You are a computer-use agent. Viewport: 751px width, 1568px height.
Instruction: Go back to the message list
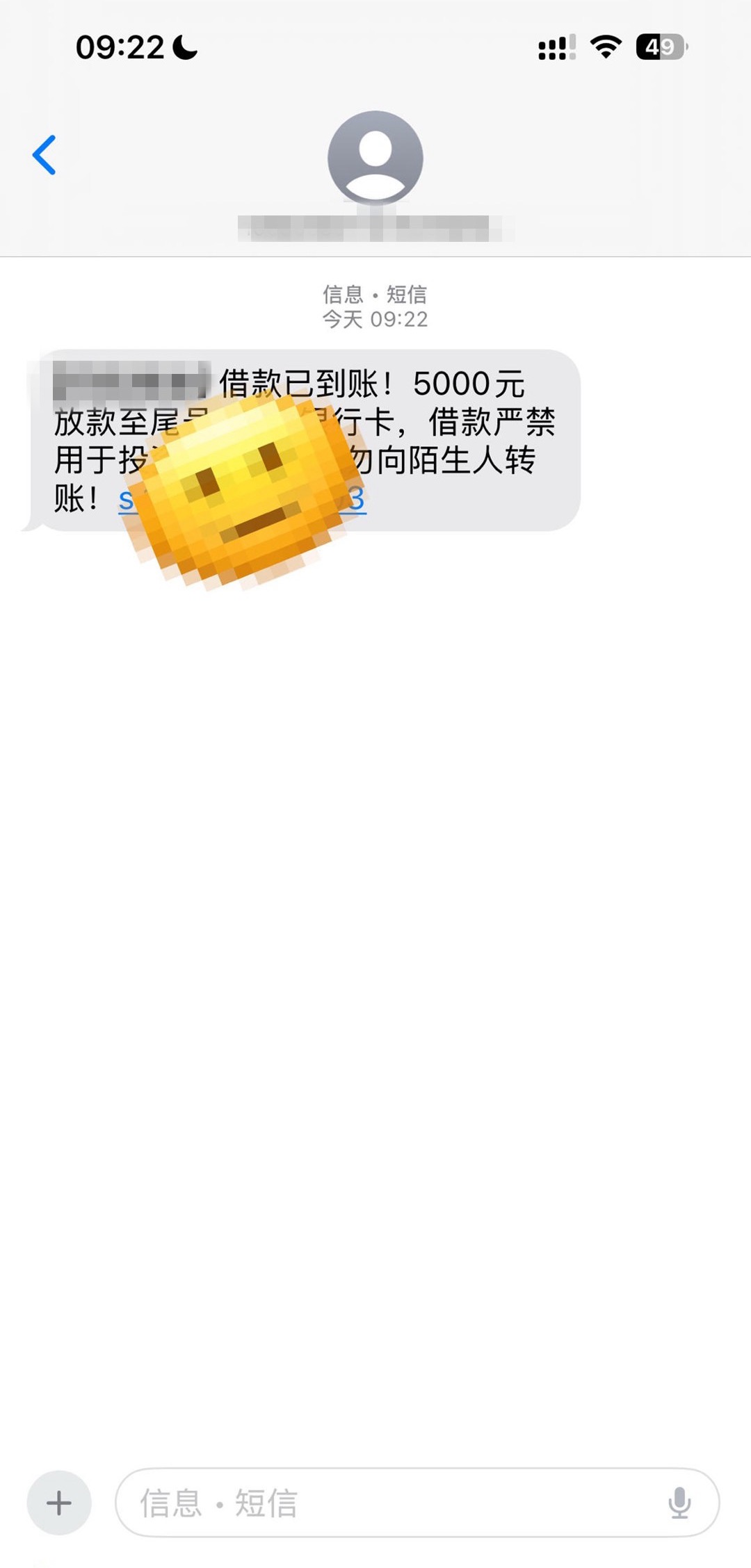44,155
